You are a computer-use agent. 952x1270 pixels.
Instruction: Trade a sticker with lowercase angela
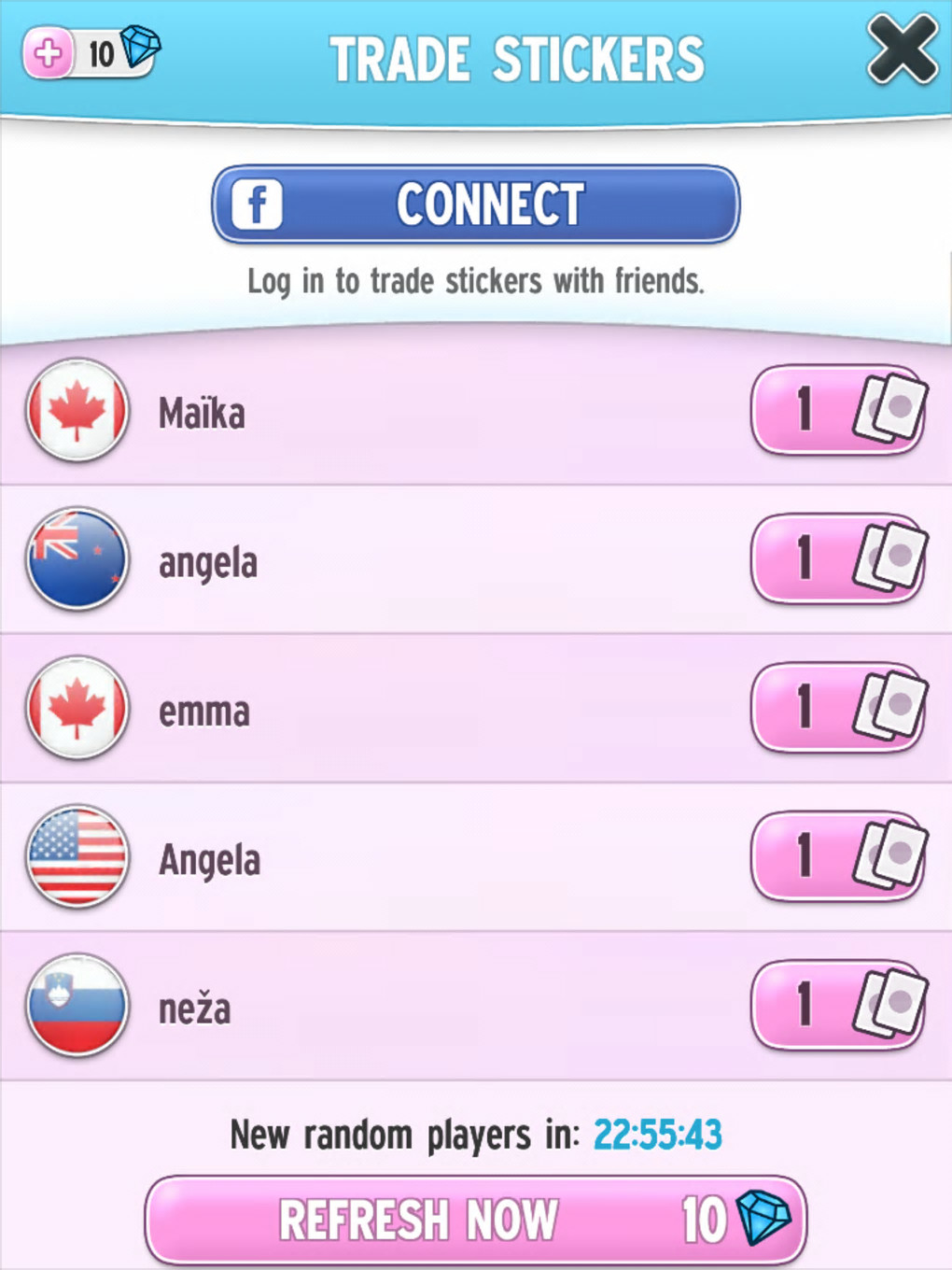point(838,558)
